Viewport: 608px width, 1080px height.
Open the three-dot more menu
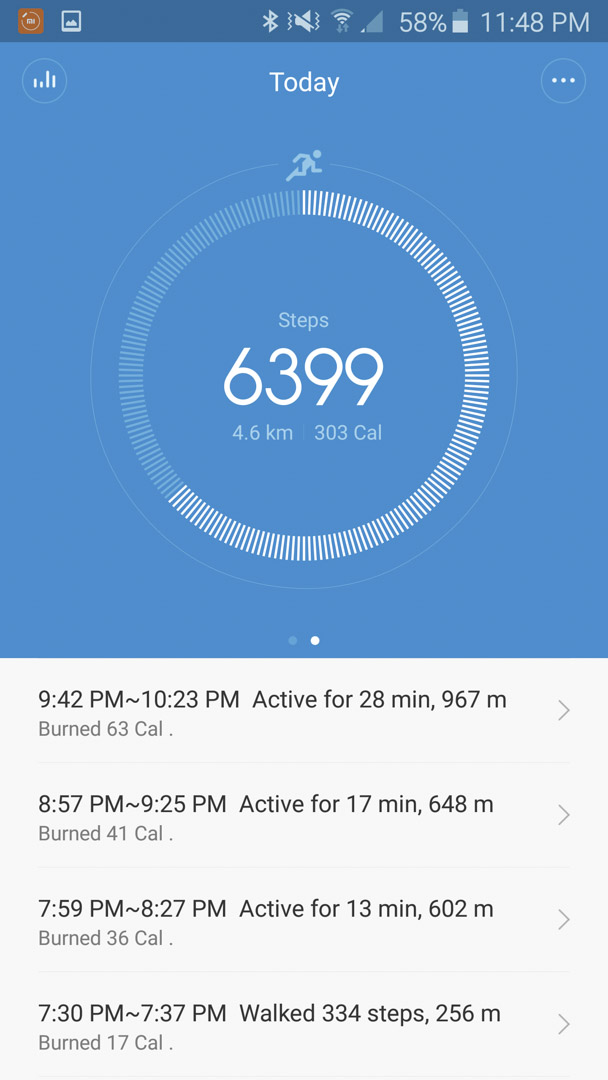coord(563,81)
